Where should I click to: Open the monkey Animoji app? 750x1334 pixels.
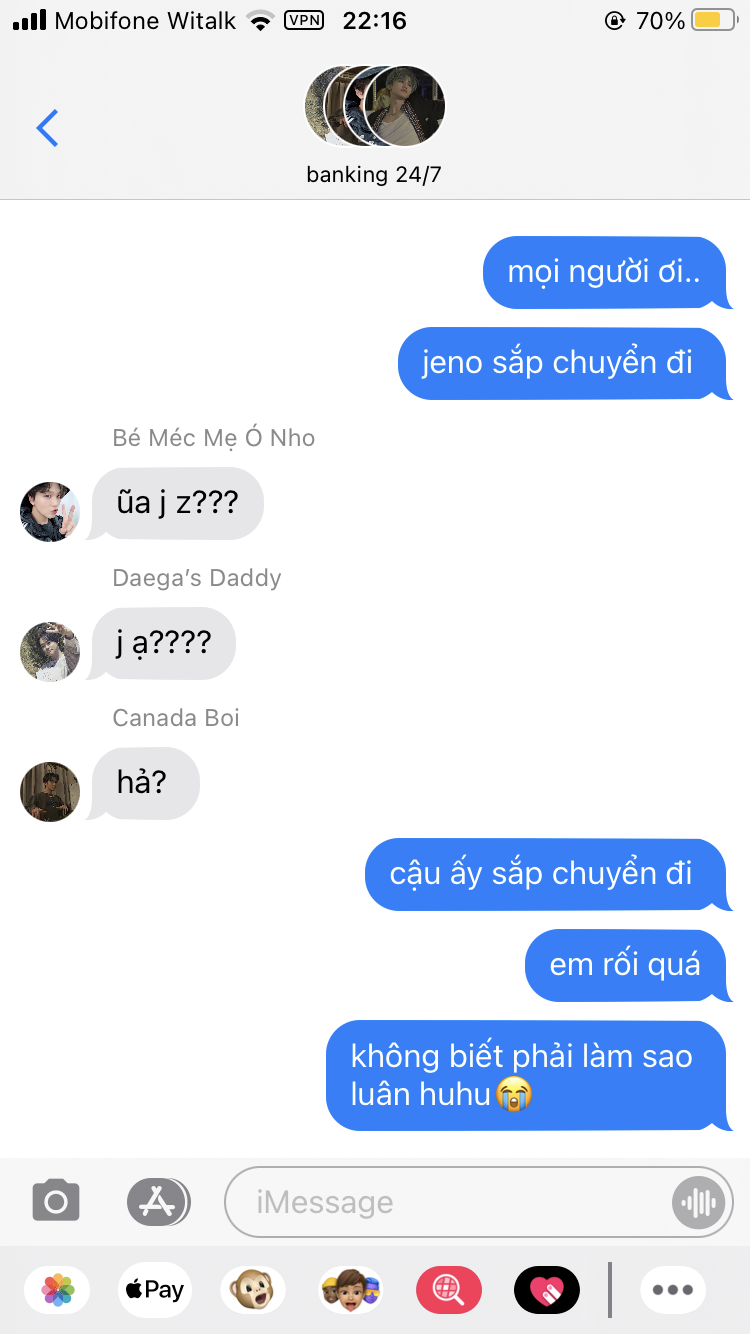(252, 1290)
